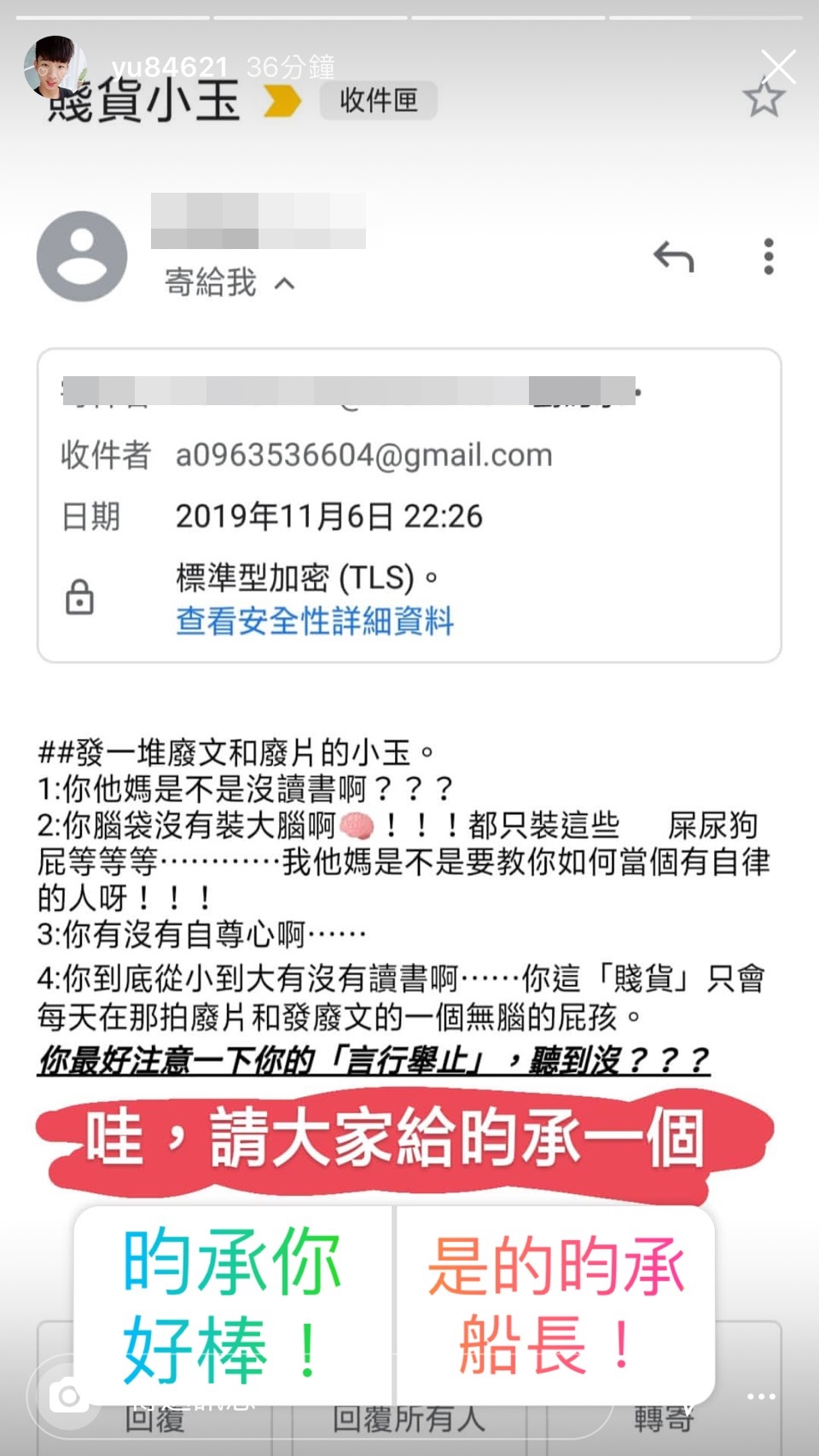
Task: Vote 是的昀承船長！ in the poll
Action: click(555, 1305)
